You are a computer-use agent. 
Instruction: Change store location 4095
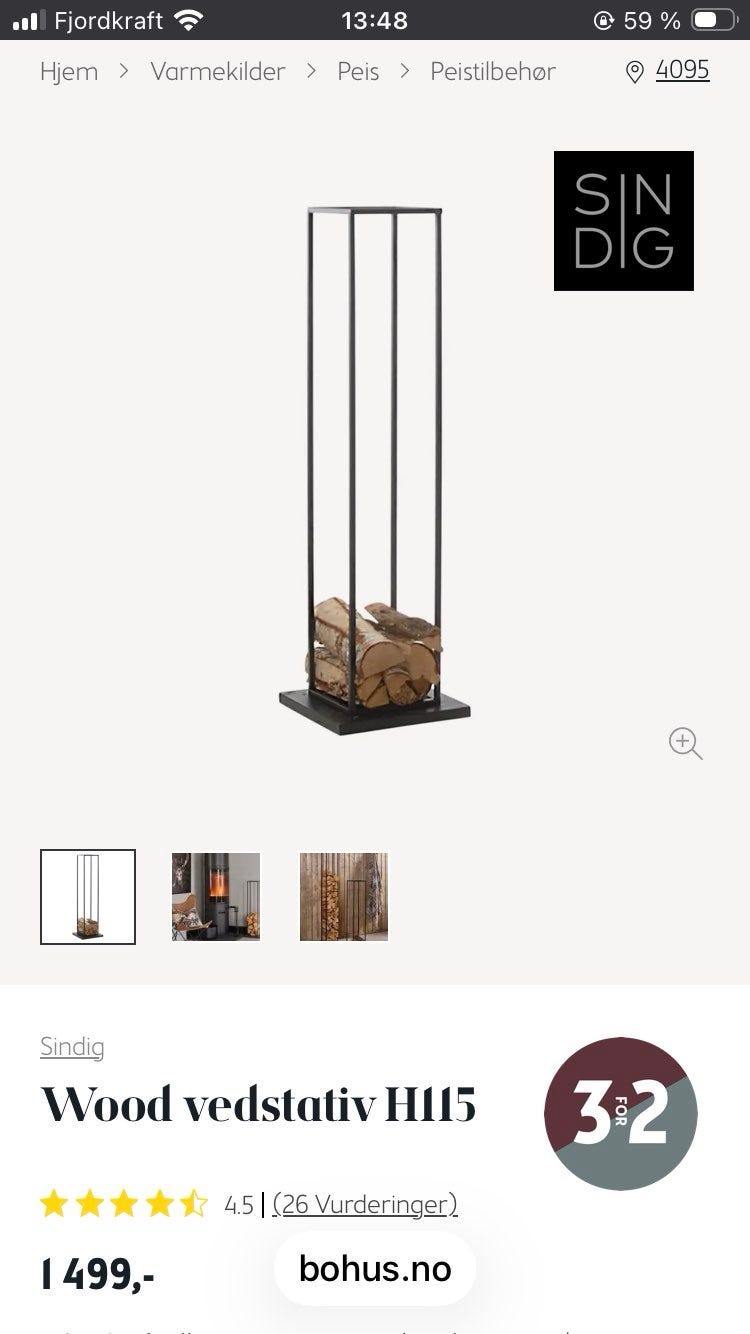(x=668, y=70)
